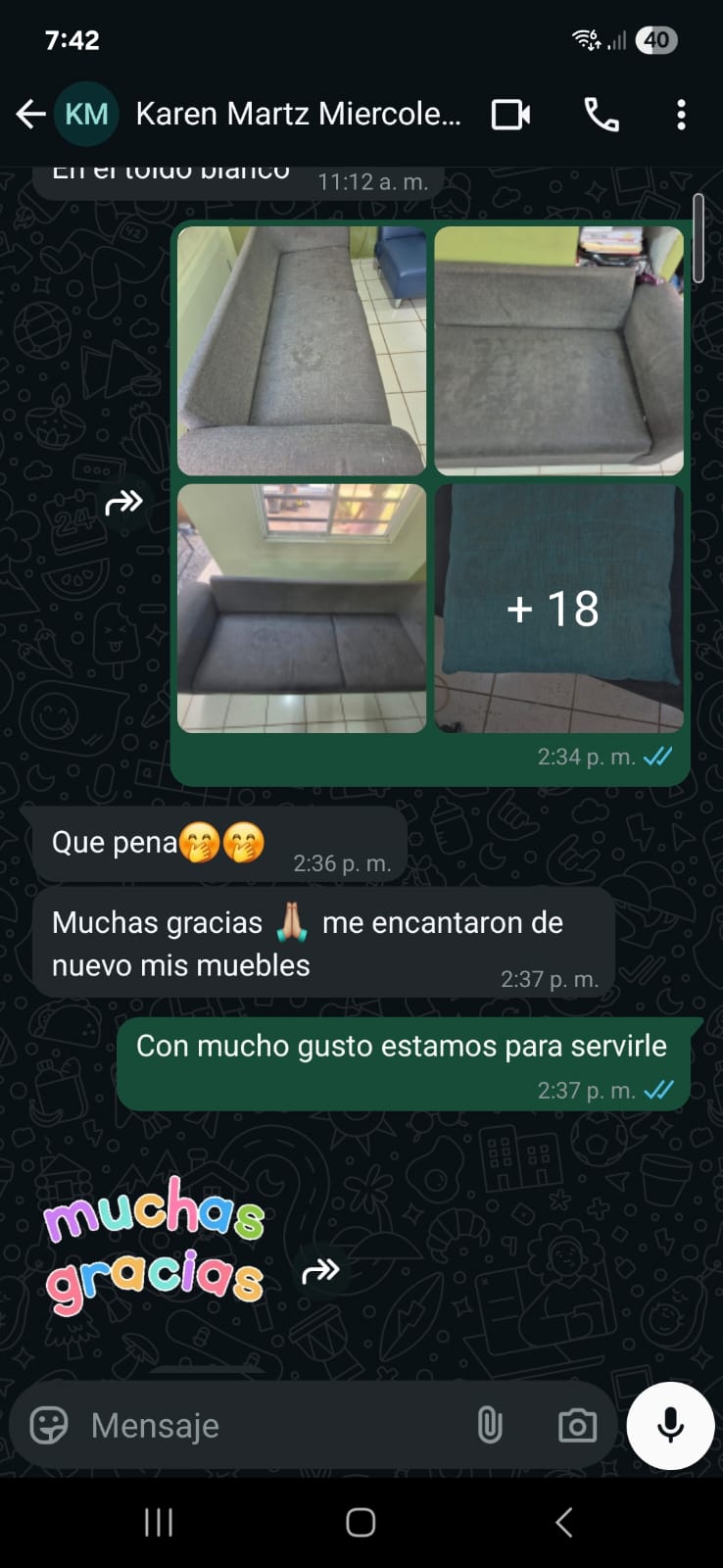723x1568 pixels.
Task: Attach a file with the paperclip
Action: [490, 1425]
